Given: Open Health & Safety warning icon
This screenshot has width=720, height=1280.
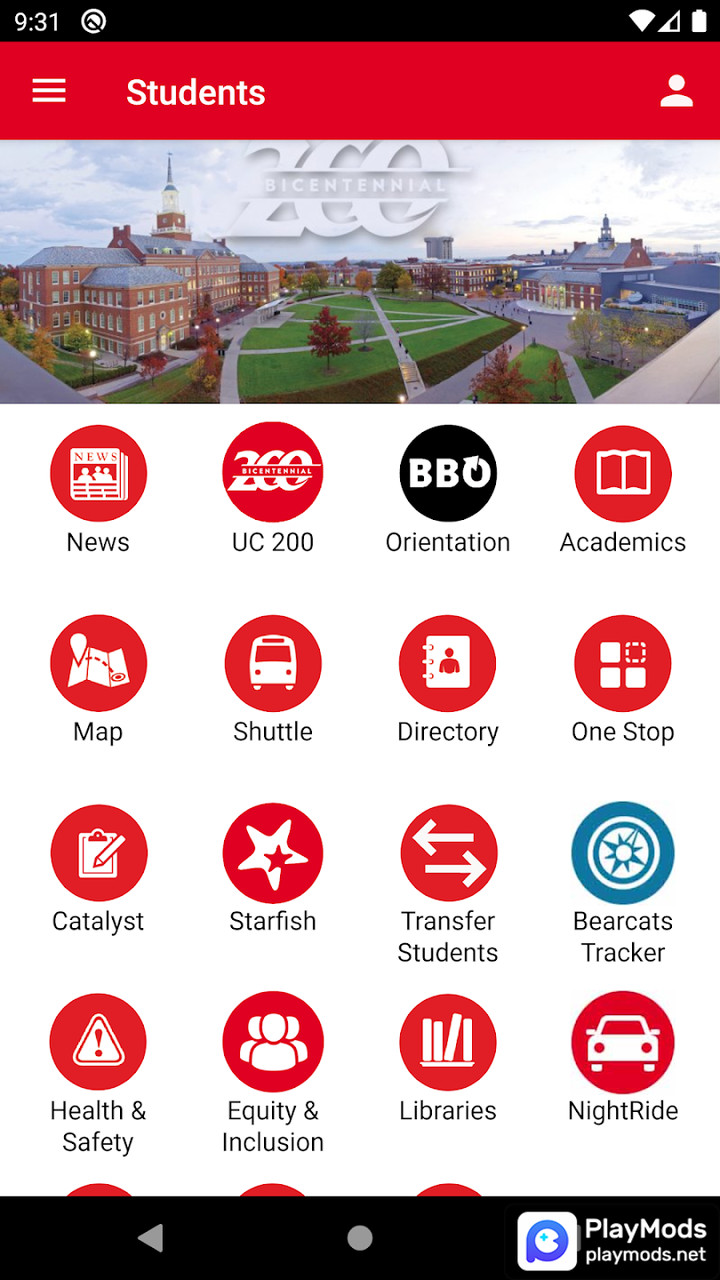Looking at the screenshot, I should pyautogui.click(x=98, y=1041).
